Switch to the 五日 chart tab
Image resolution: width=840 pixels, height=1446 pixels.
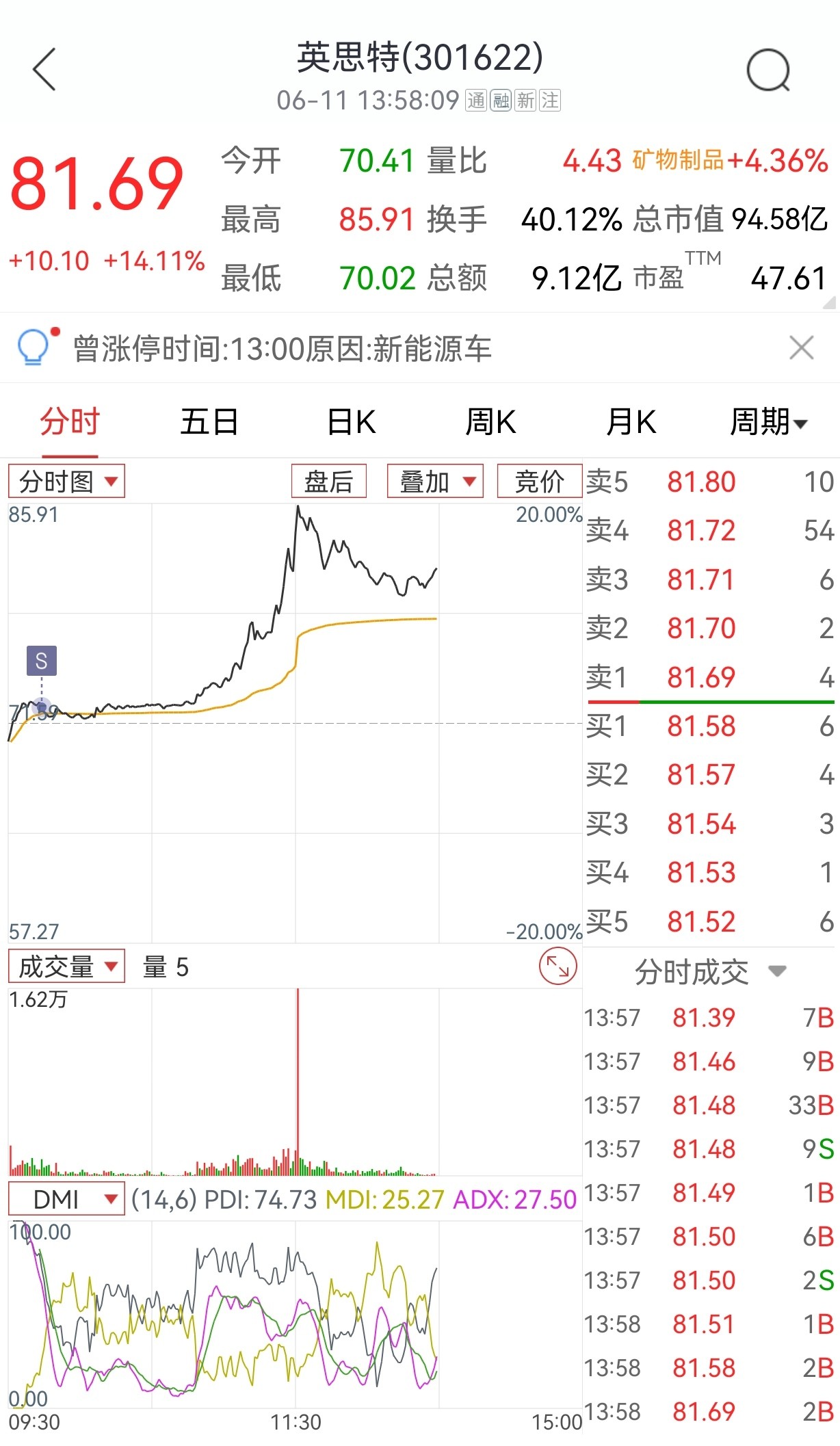(x=209, y=421)
